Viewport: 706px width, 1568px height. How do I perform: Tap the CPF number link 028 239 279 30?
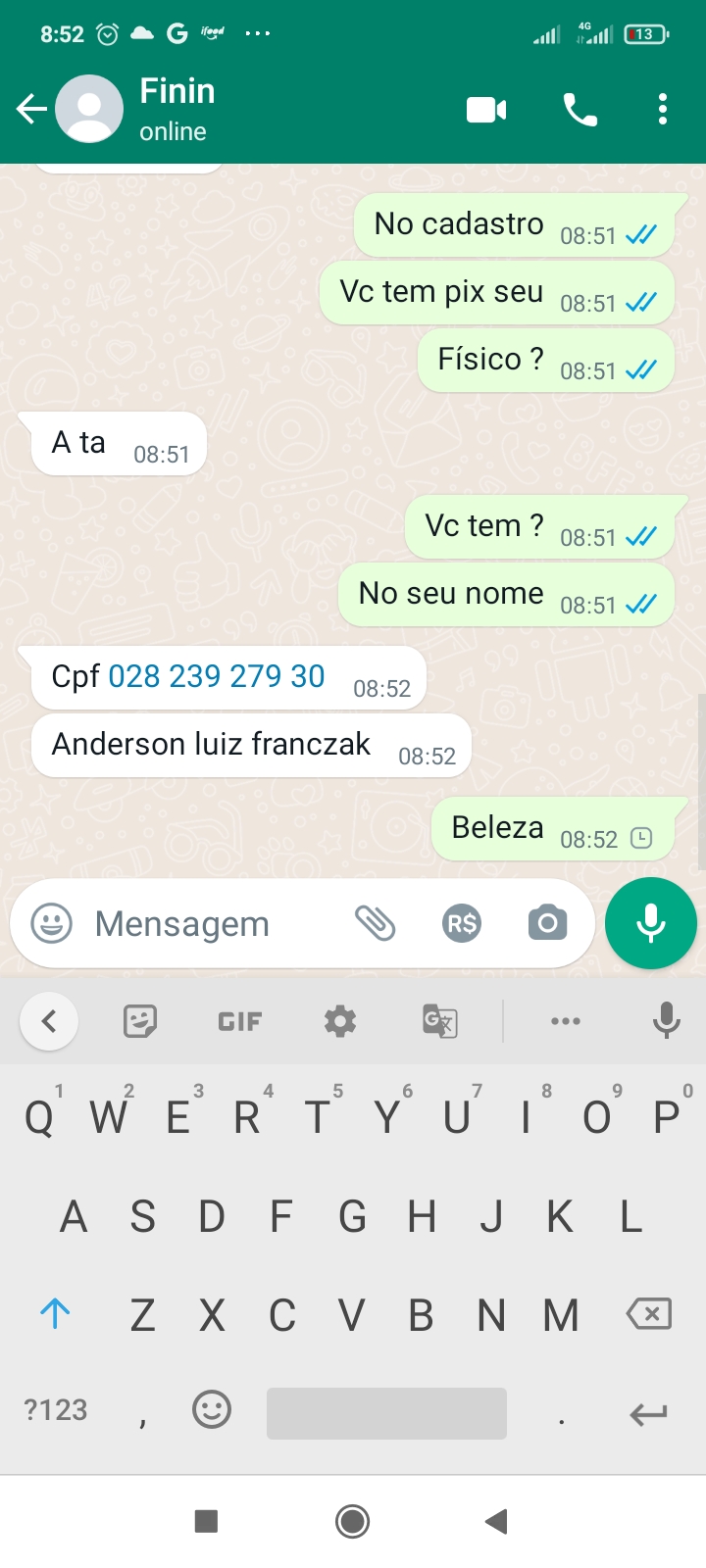pos(216,676)
